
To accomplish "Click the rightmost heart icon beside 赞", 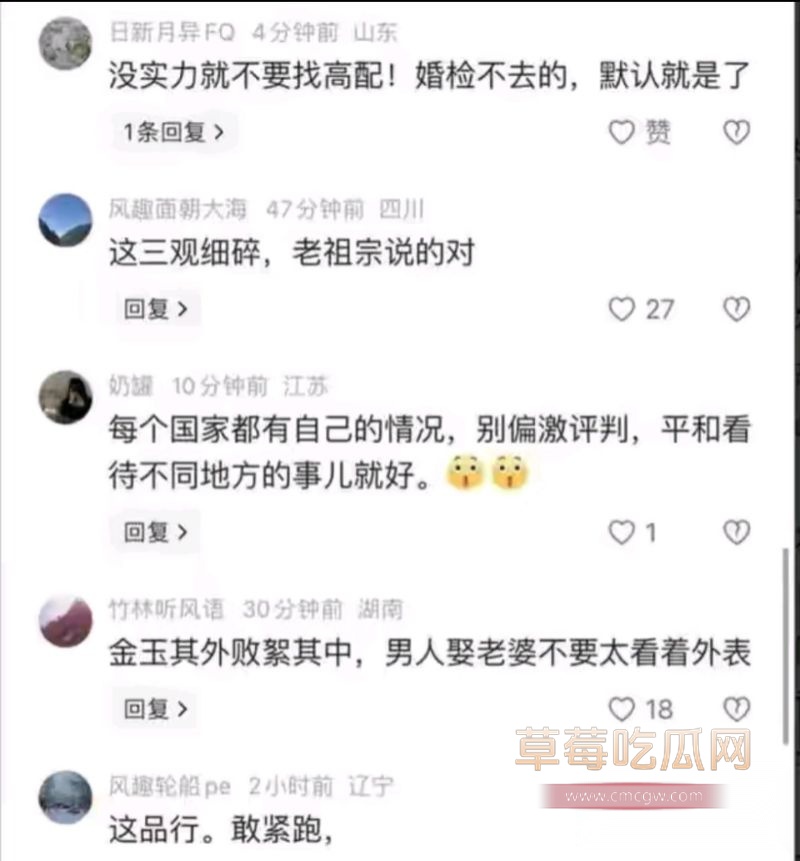I will point(737,132).
